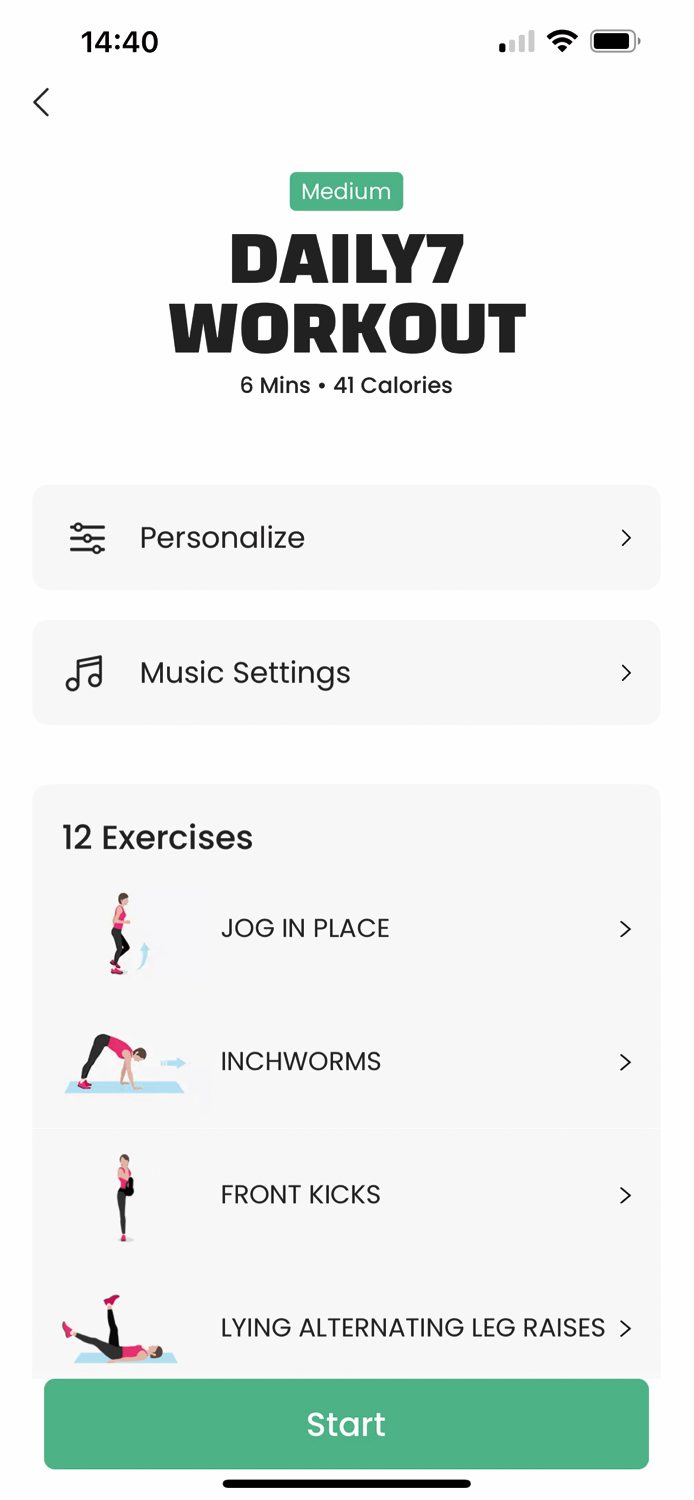The image size is (694, 1500).
Task: Start the Daily7 workout
Action: coord(346,1424)
